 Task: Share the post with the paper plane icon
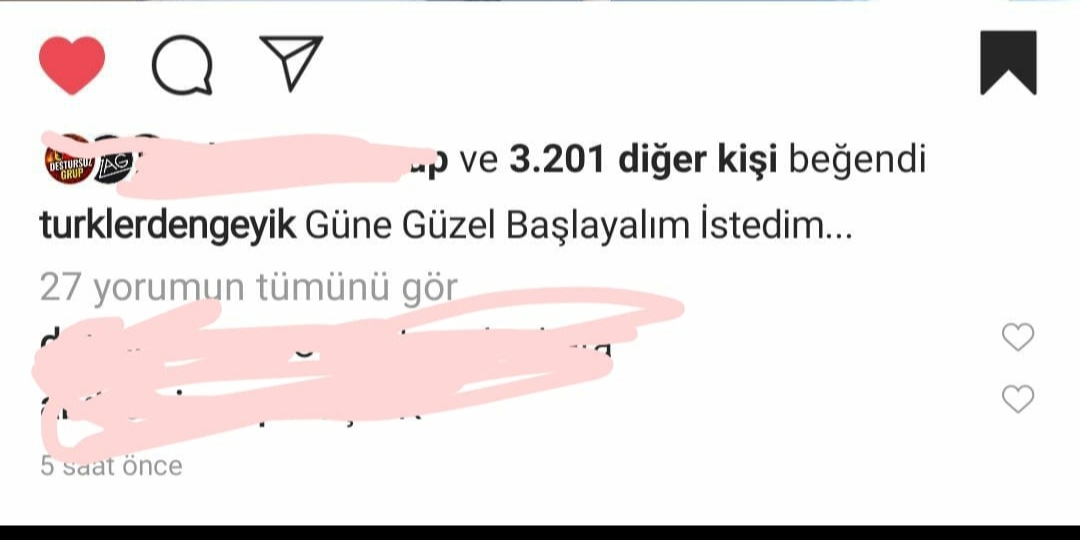point(291,63)
